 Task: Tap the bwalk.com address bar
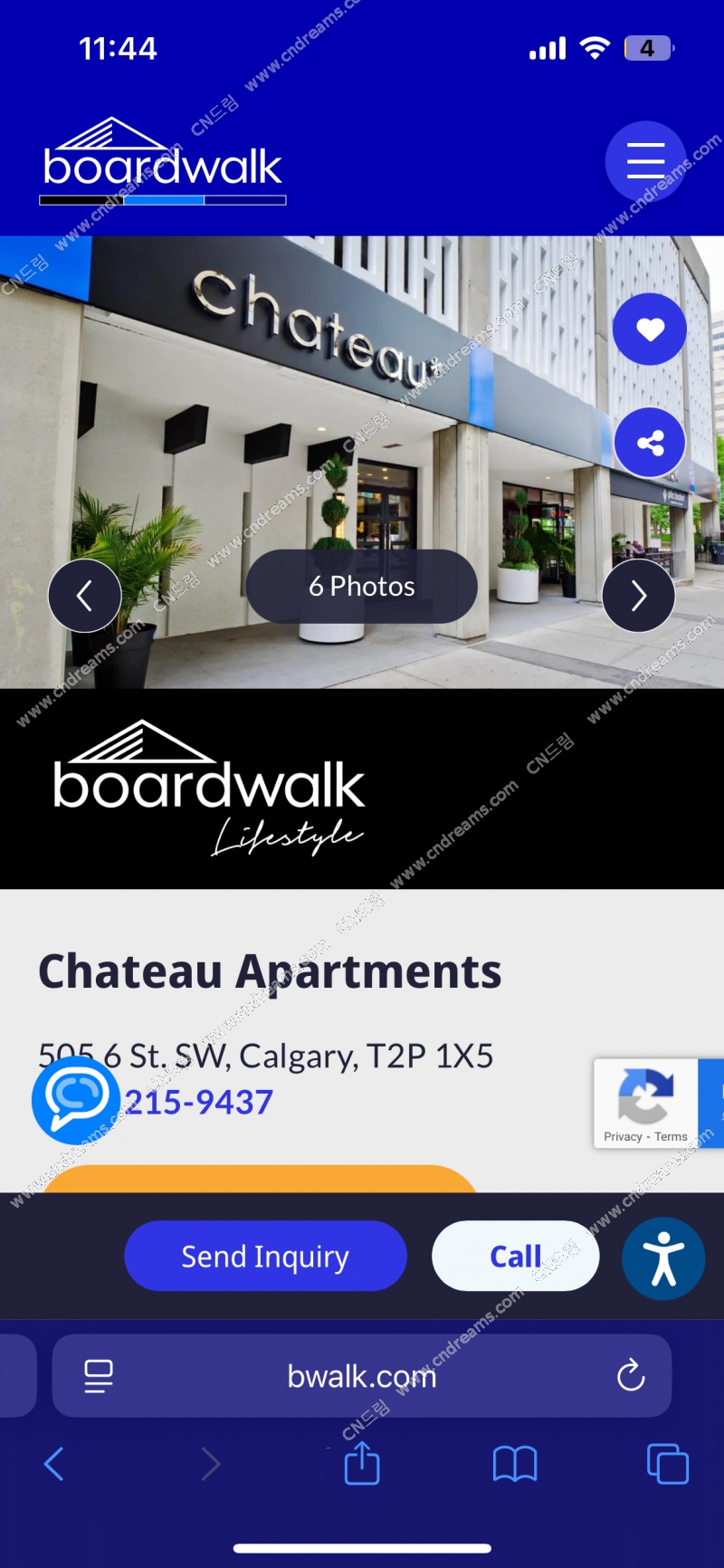click(361, 1377)
